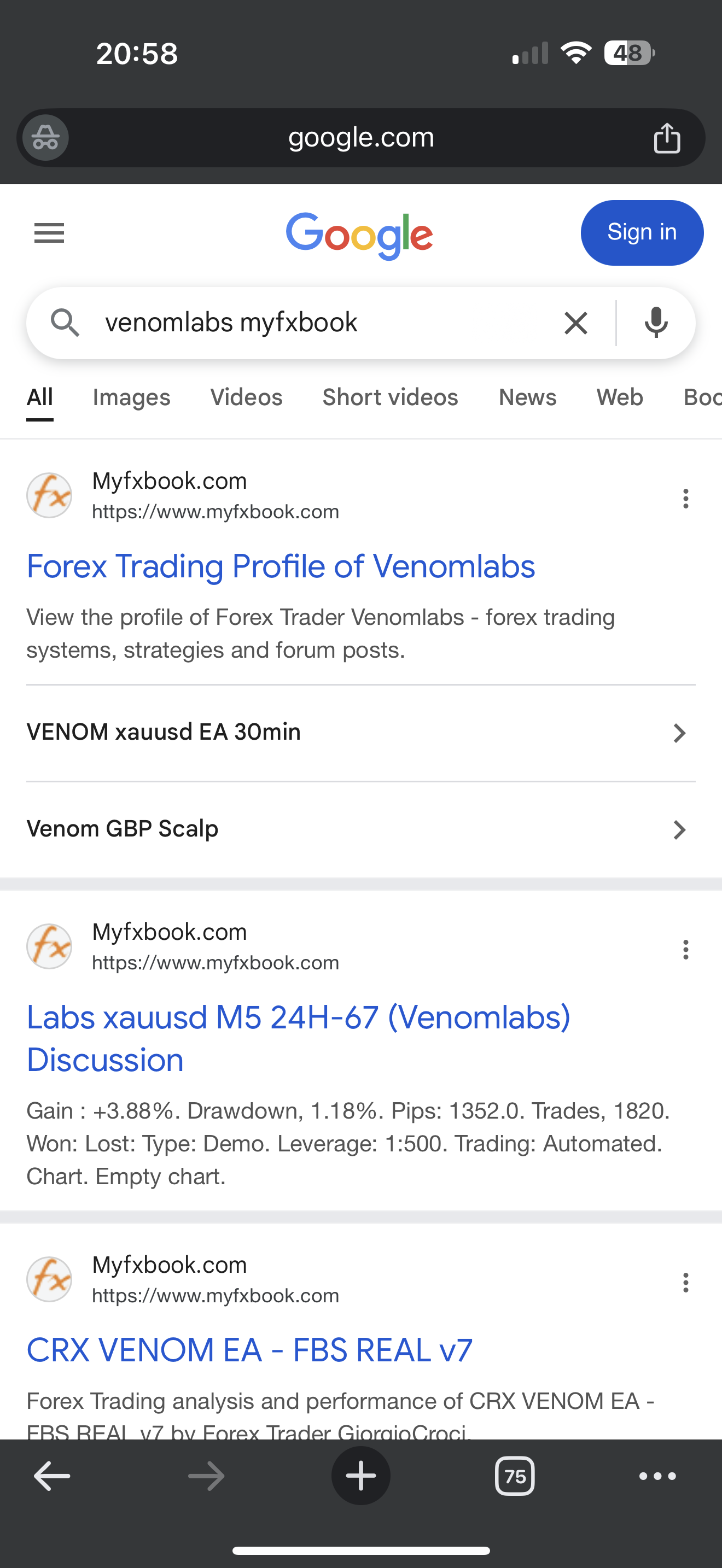Open options for the Labs xauusd result
Image resolution: width=722 pixels, height=1568 pixels.
point(685,950)
